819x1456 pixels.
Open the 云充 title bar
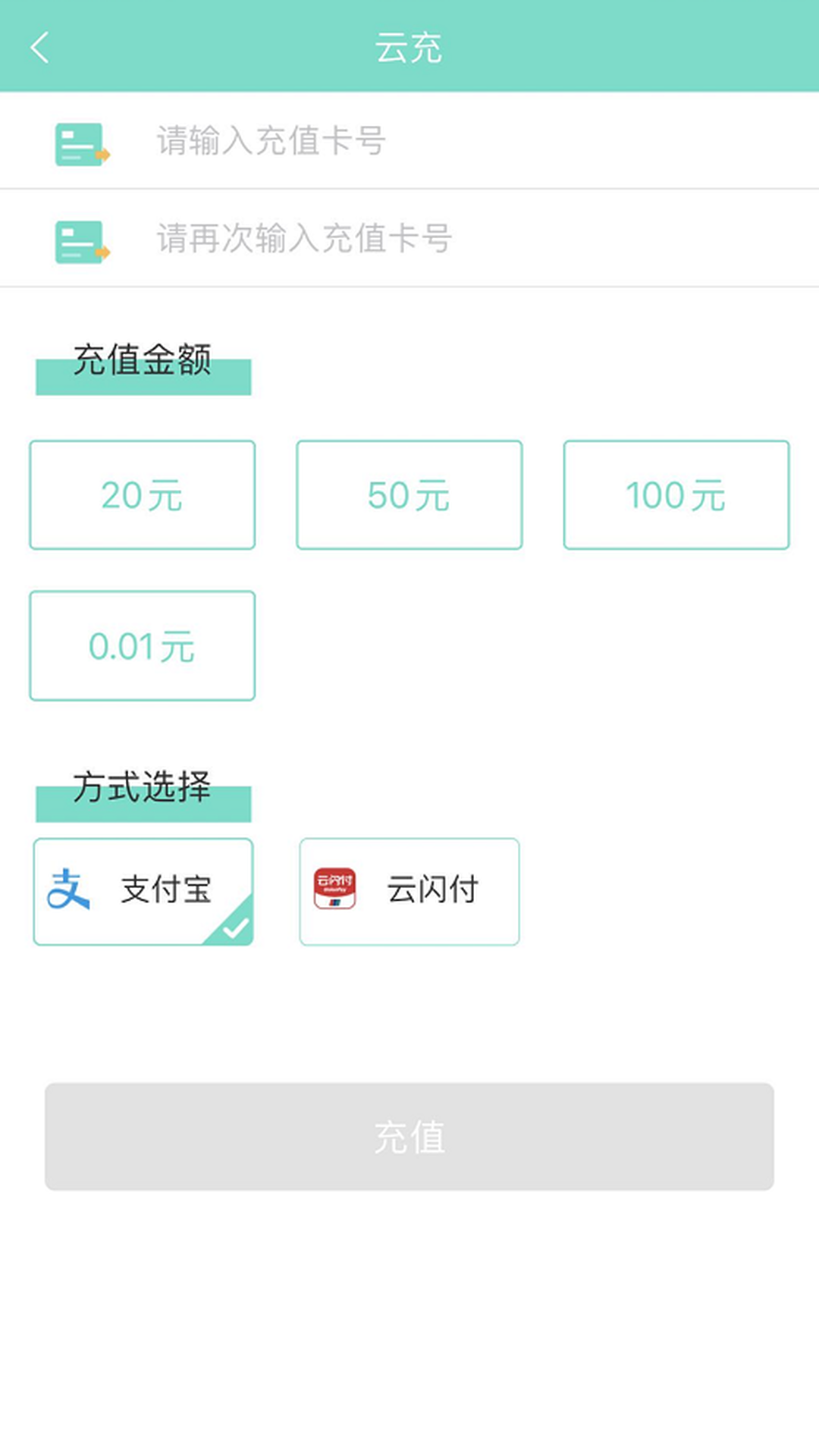[409, 47]
